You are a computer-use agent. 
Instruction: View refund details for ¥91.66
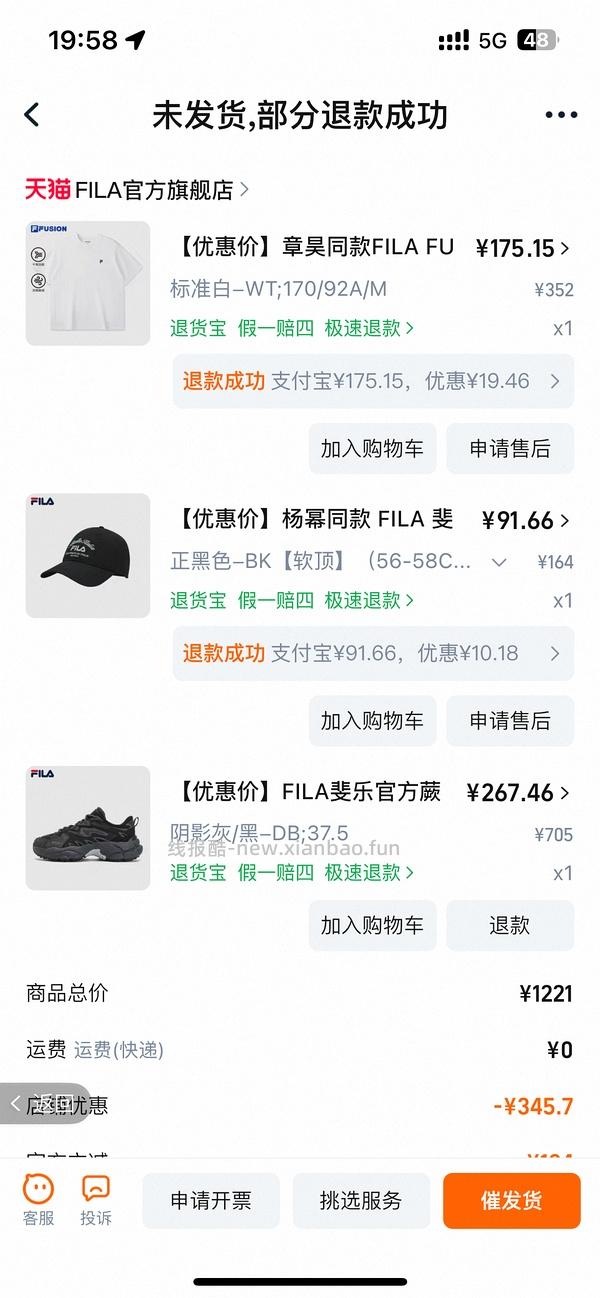(373, 654)
